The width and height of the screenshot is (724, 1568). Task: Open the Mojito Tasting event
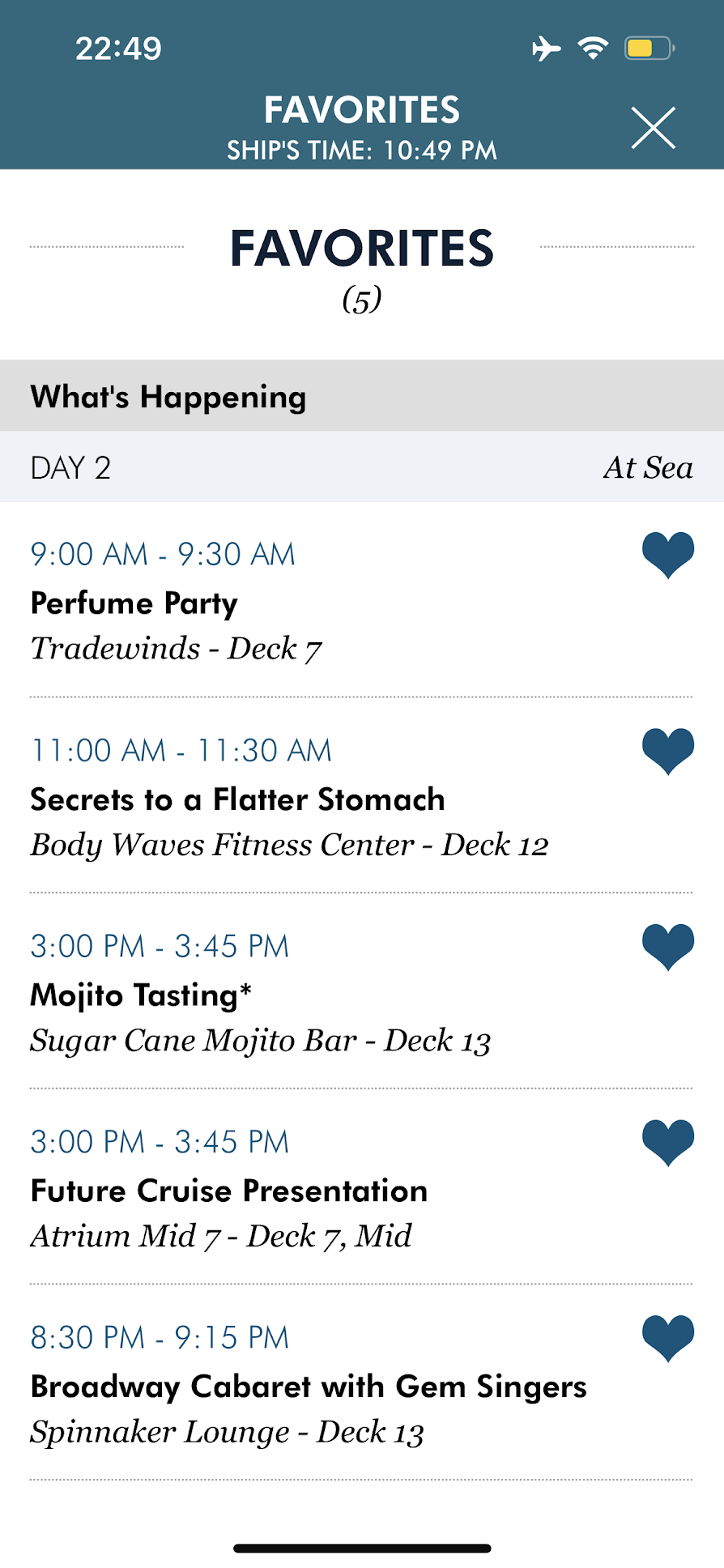tap(141, 995)
